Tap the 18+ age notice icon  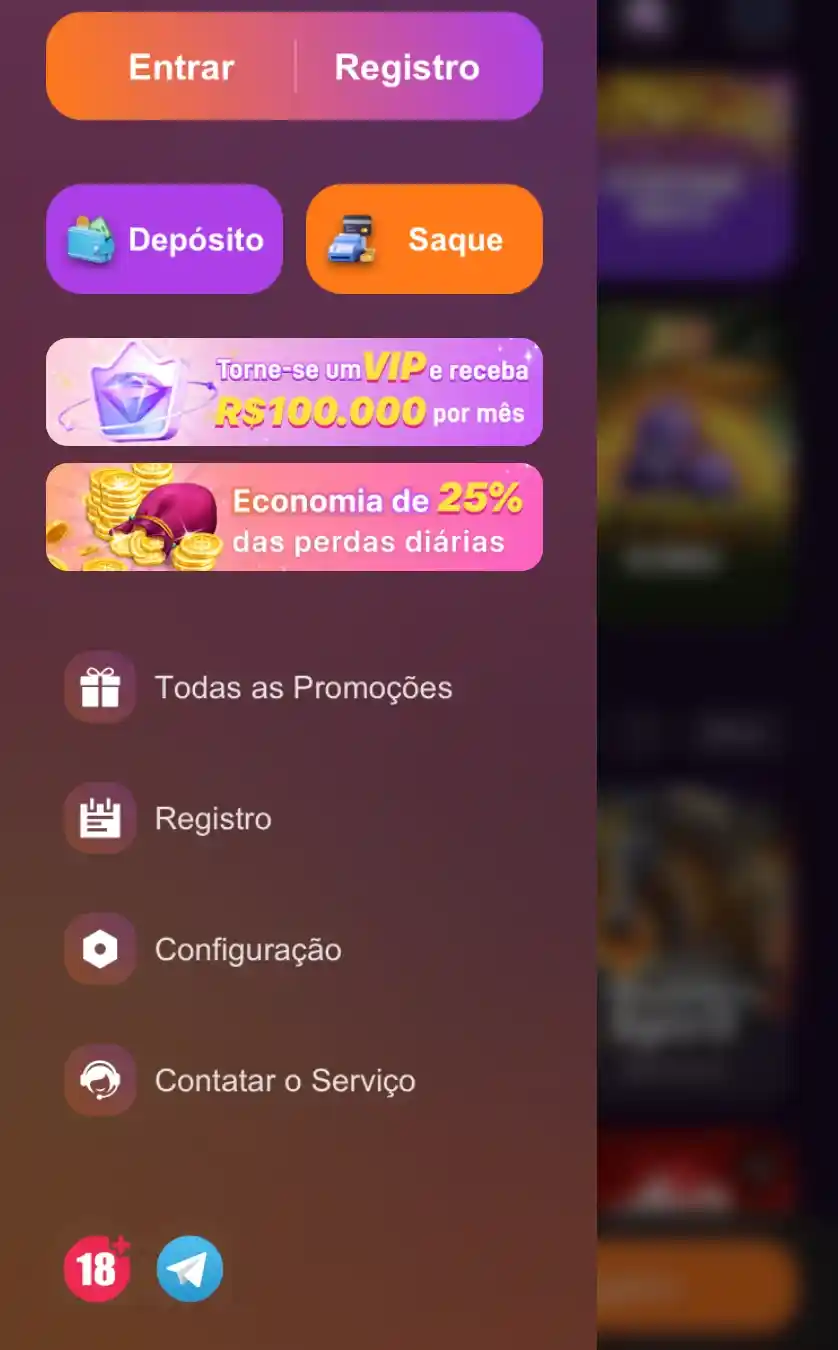[x=97, y=1269]
